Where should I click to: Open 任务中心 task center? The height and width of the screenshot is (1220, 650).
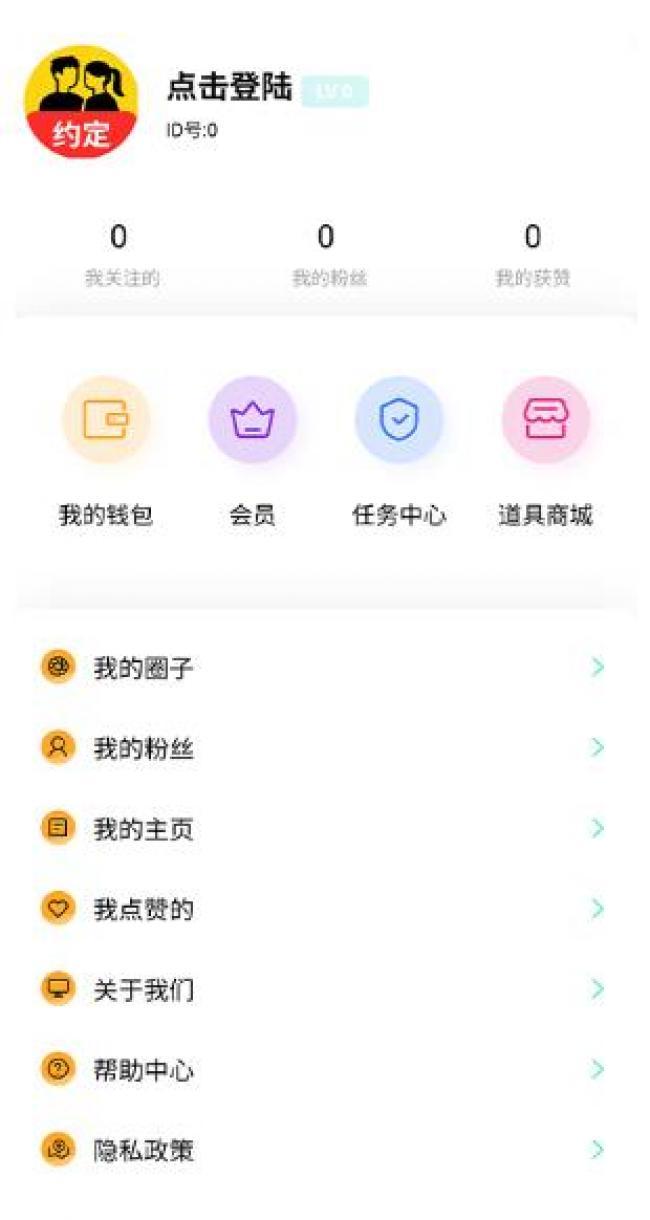coord(399,452)
